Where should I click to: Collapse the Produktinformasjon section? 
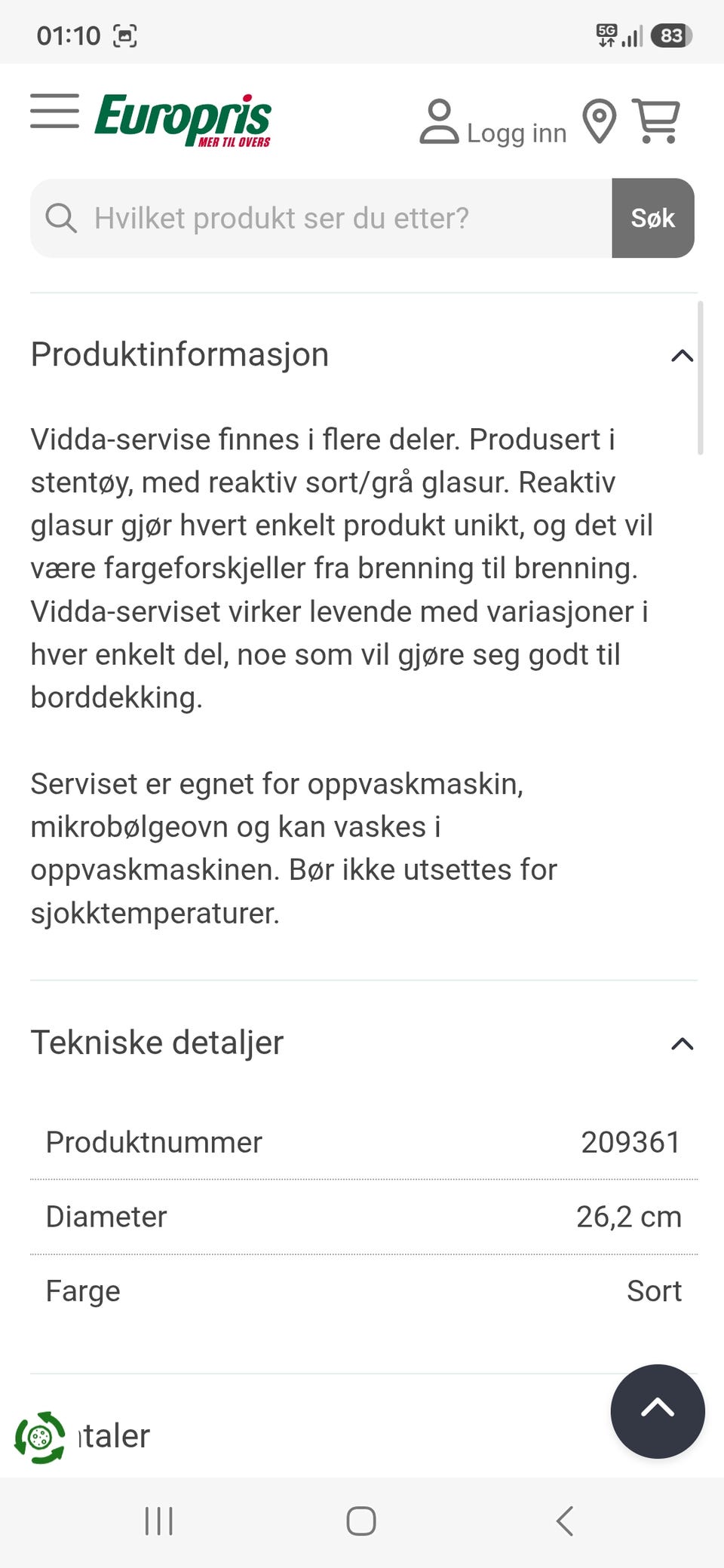tap(682, 355)
